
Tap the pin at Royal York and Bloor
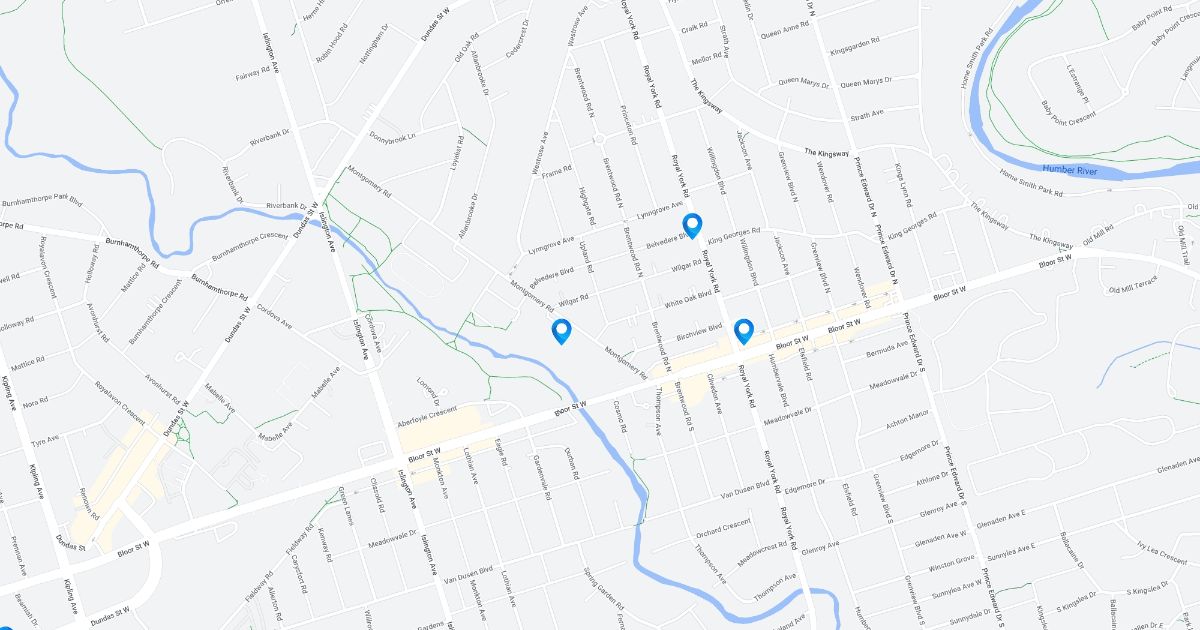point(744,332)
